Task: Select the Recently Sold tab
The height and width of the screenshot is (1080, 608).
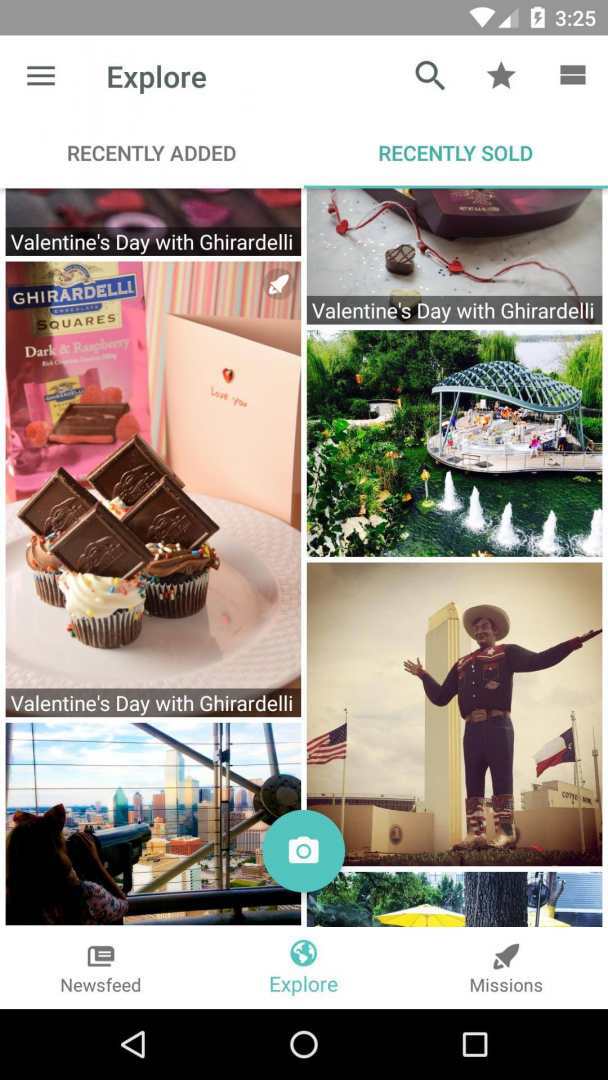Action: point(455,154)
